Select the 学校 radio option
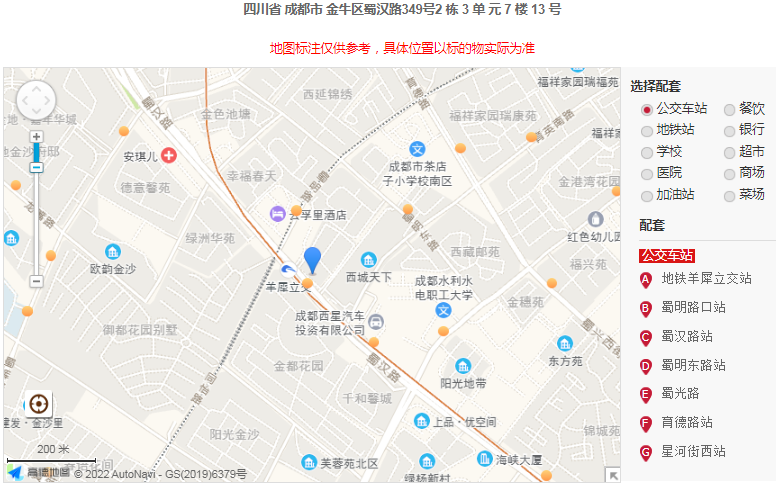The image size is (776, 483). pyautogui.click(x=647, y=152)
